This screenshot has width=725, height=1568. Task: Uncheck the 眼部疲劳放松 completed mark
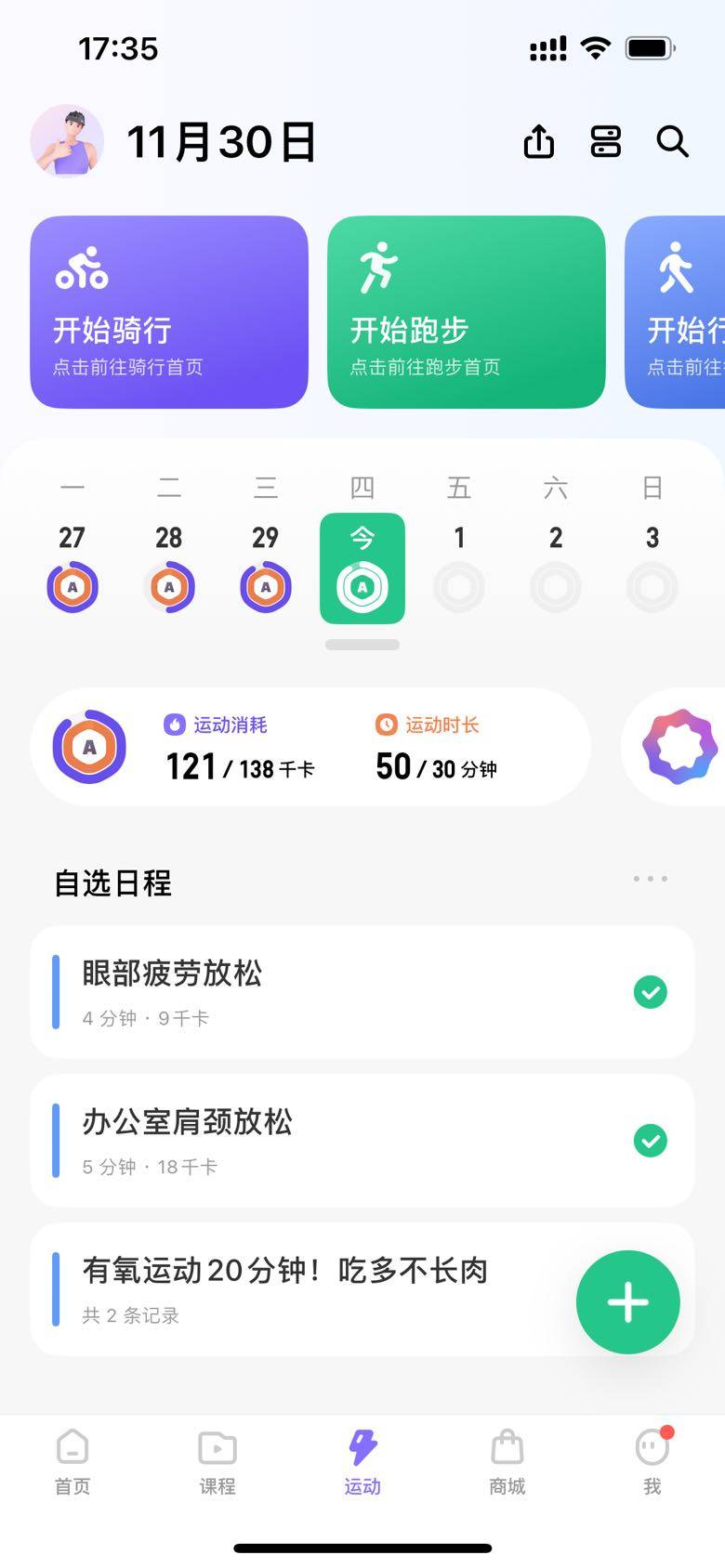click(650, 992)
